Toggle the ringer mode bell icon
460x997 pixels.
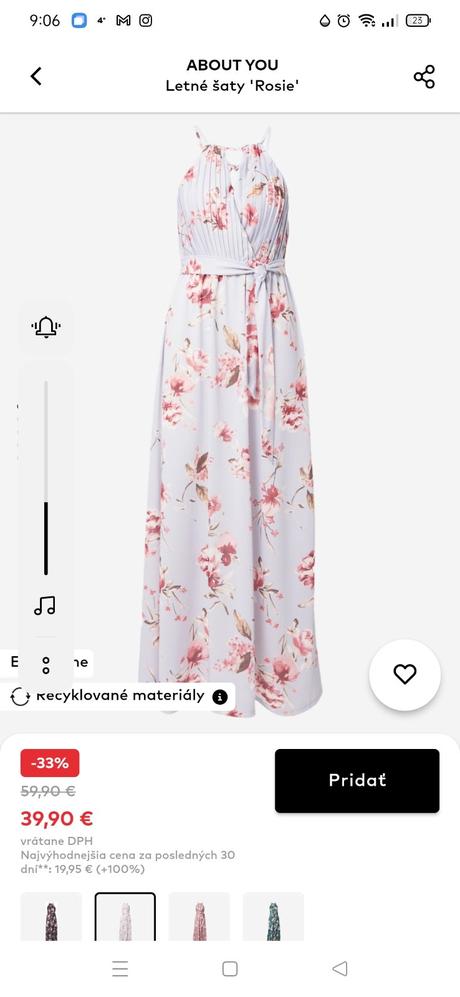point(45,327)
